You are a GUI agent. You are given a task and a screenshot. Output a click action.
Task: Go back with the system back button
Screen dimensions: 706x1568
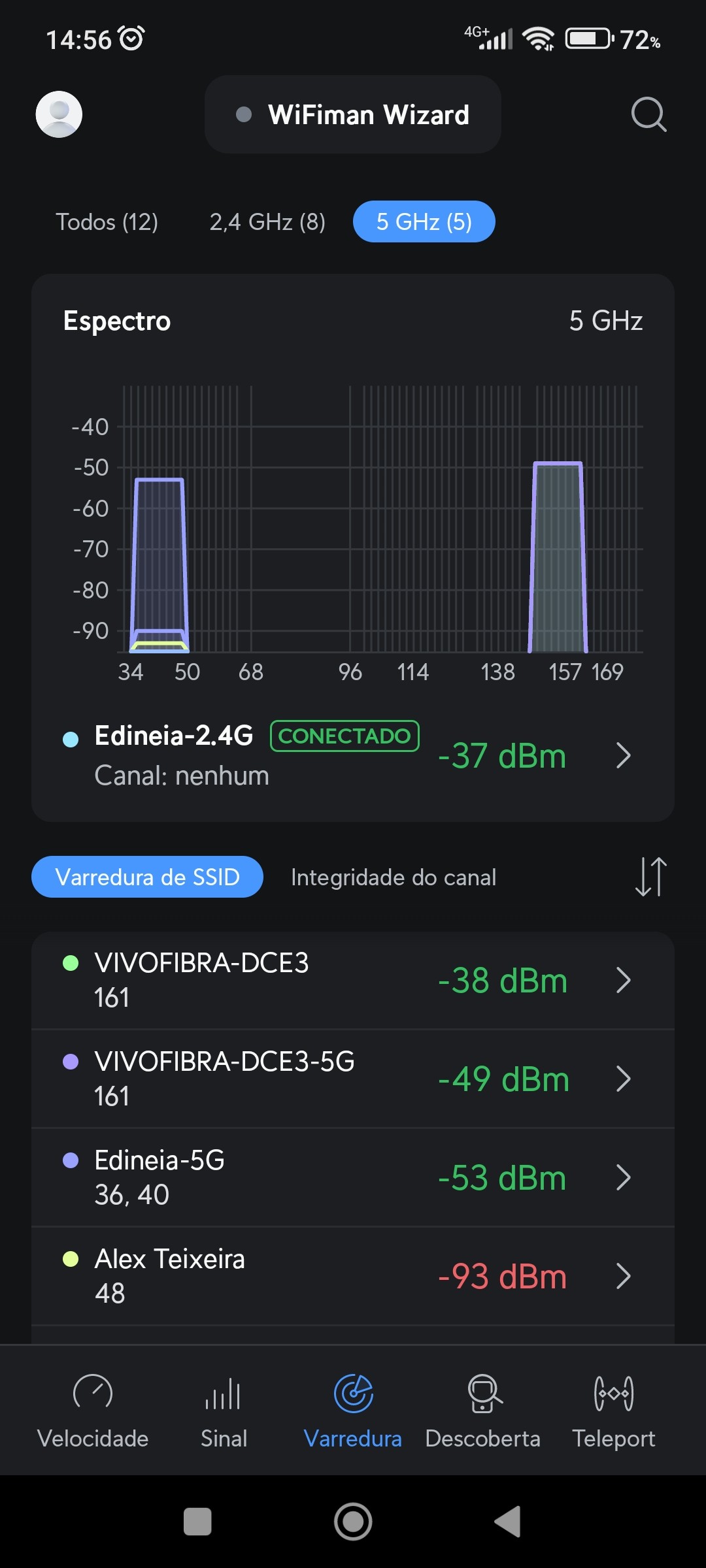pyautogui.click(x=509, y=1522)
